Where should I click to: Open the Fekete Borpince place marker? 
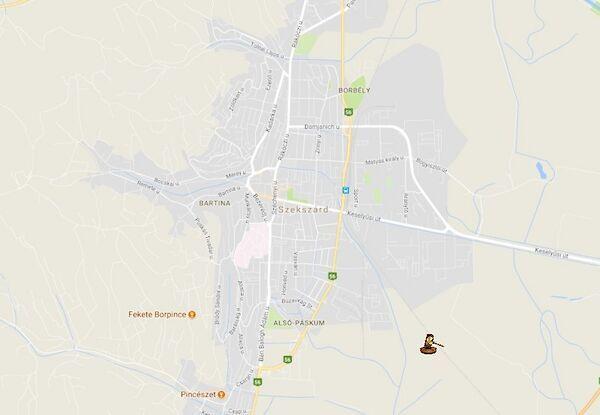pyautogui.click(x=193, y=314)
